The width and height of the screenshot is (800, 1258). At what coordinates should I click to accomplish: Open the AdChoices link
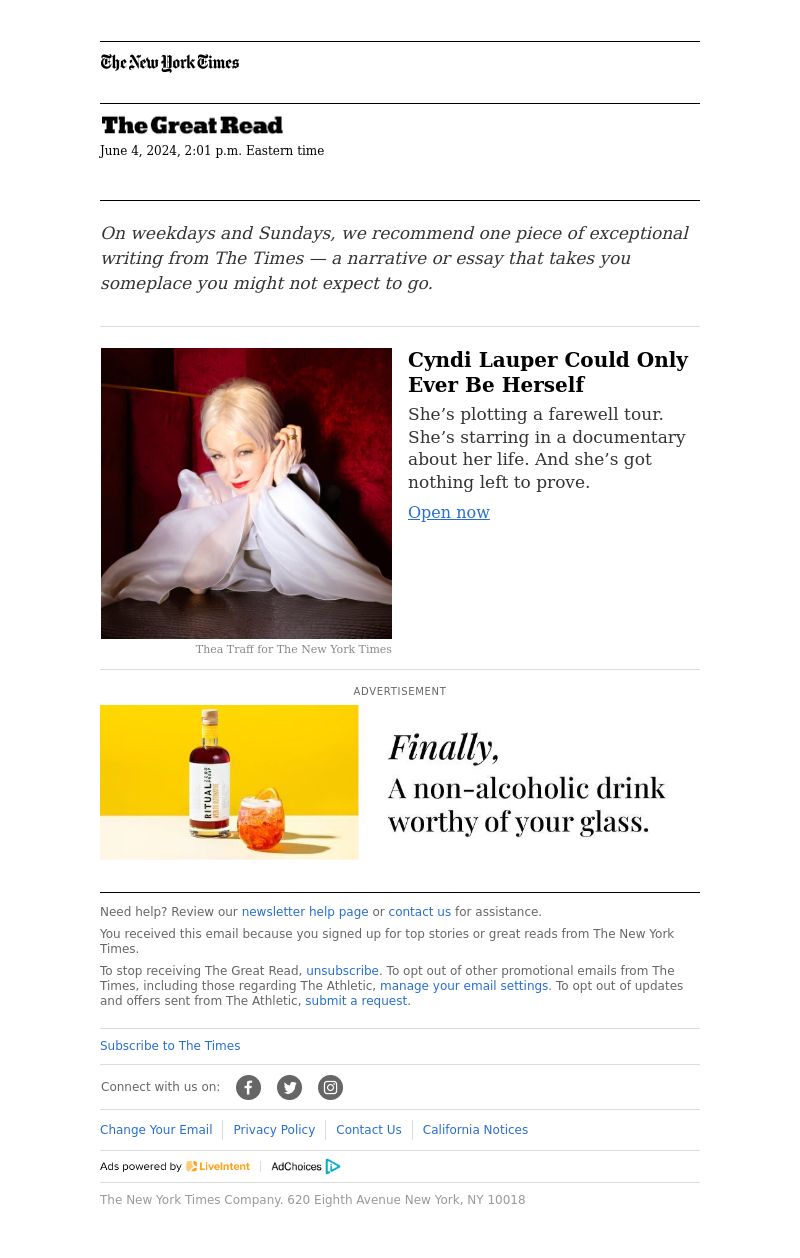coord(305,1166)
